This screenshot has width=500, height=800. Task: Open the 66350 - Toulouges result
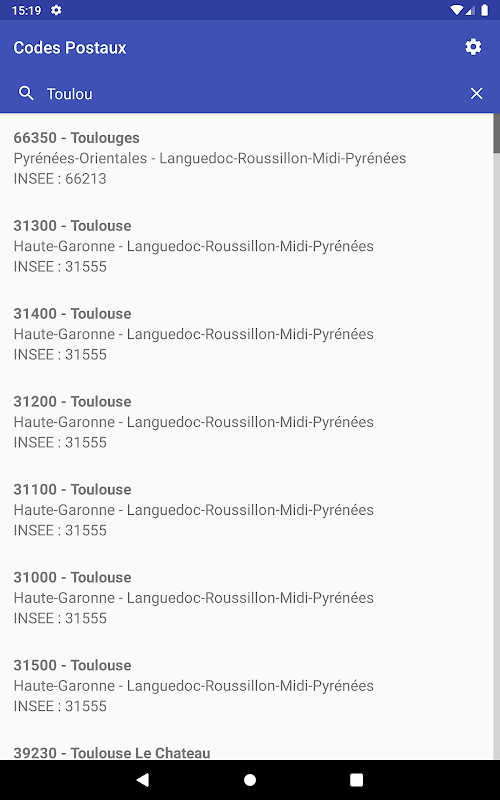pos(247,158)
